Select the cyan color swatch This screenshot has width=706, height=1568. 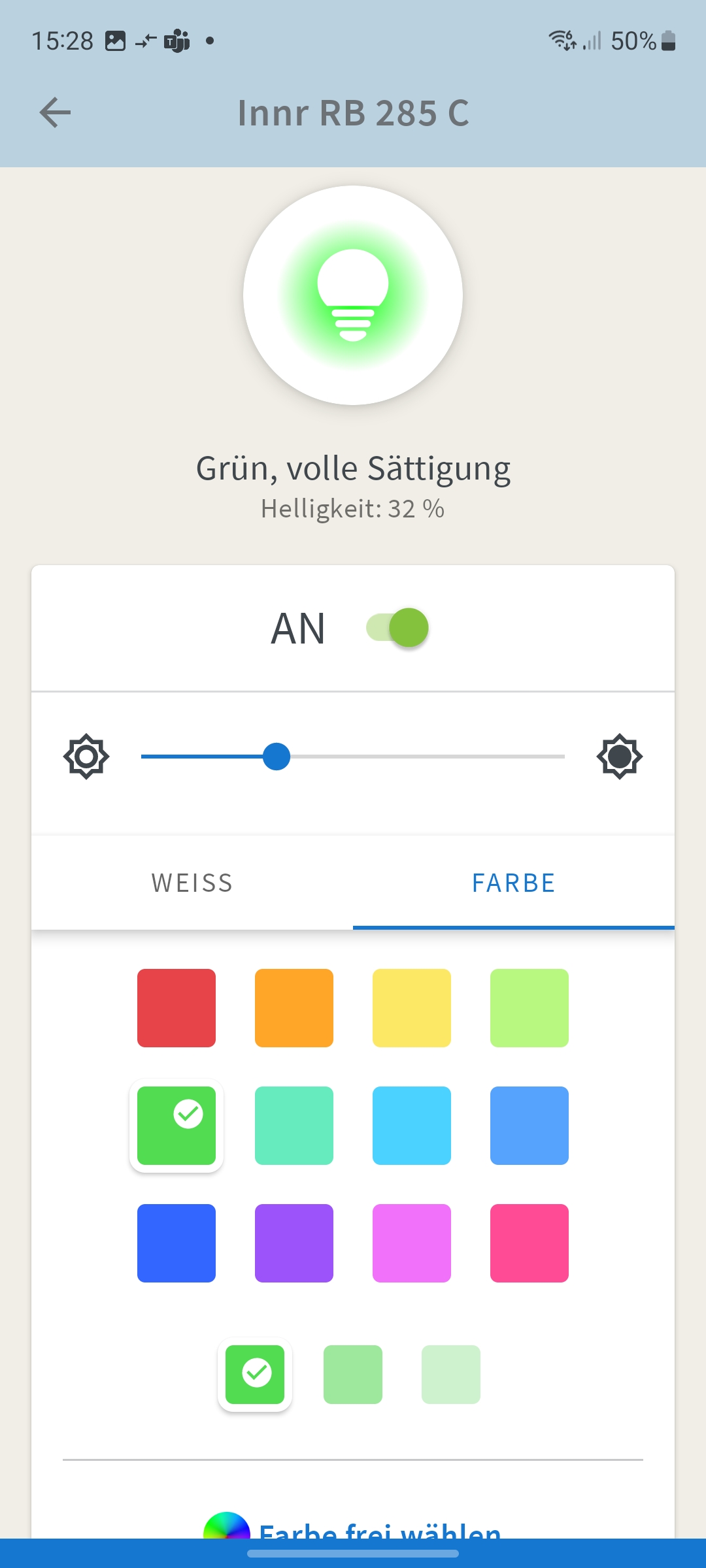pyautogui.click(x=412, y=1126)
